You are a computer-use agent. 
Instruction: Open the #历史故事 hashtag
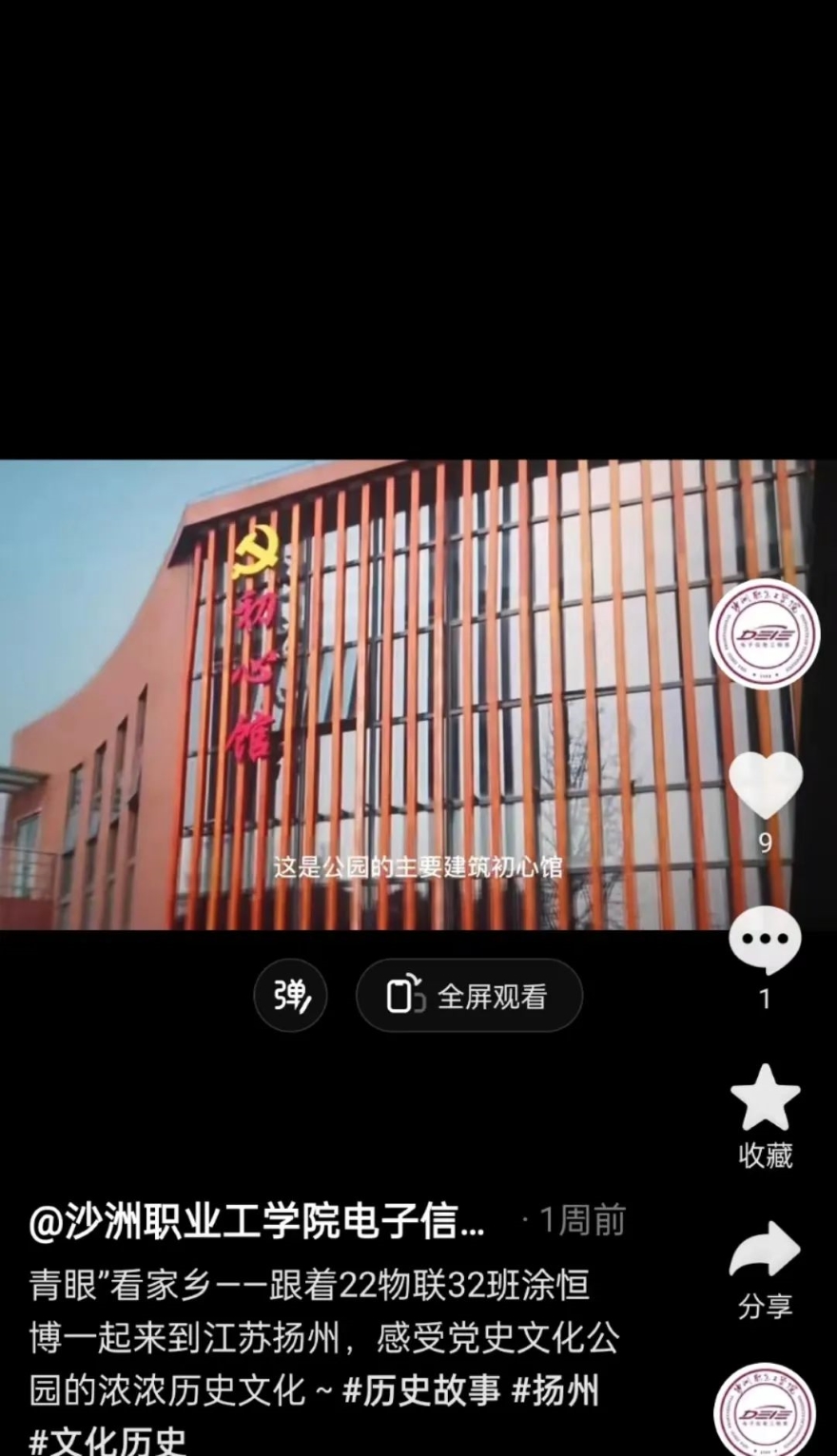tap(420, 1390)
